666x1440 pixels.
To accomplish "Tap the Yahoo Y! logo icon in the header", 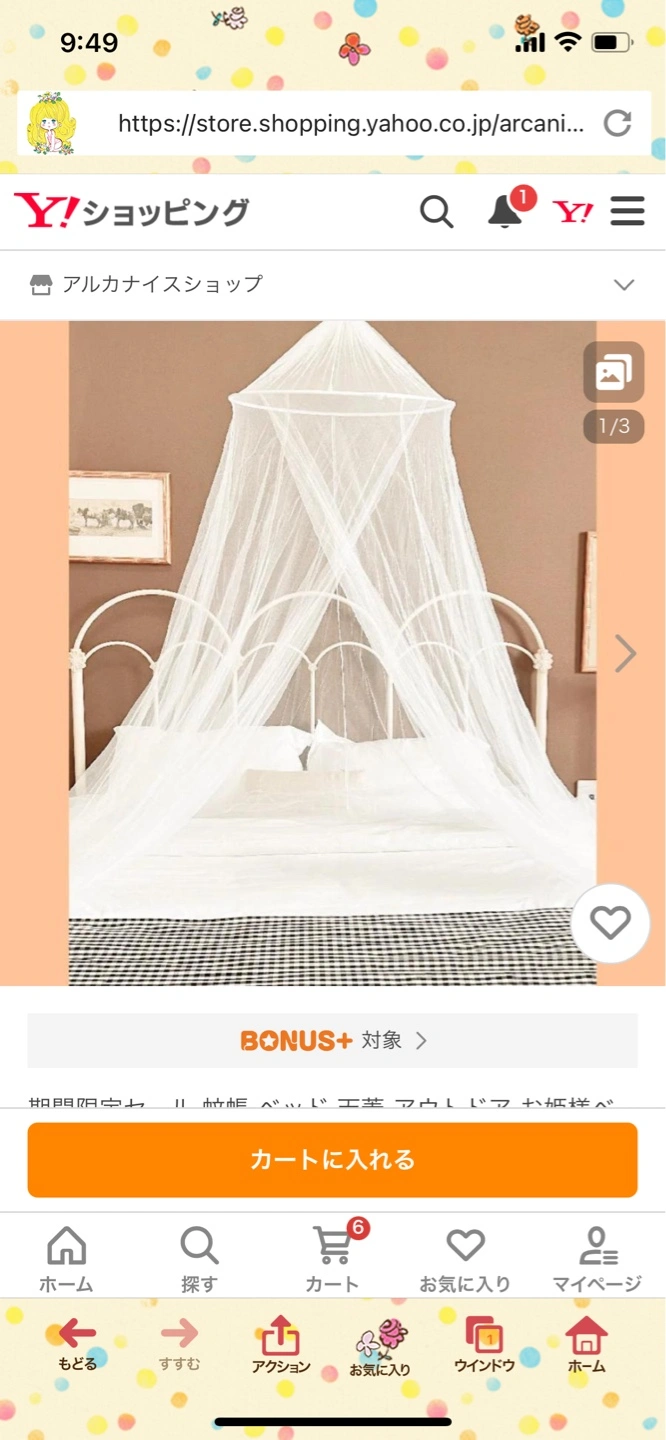I will [573, 212].
